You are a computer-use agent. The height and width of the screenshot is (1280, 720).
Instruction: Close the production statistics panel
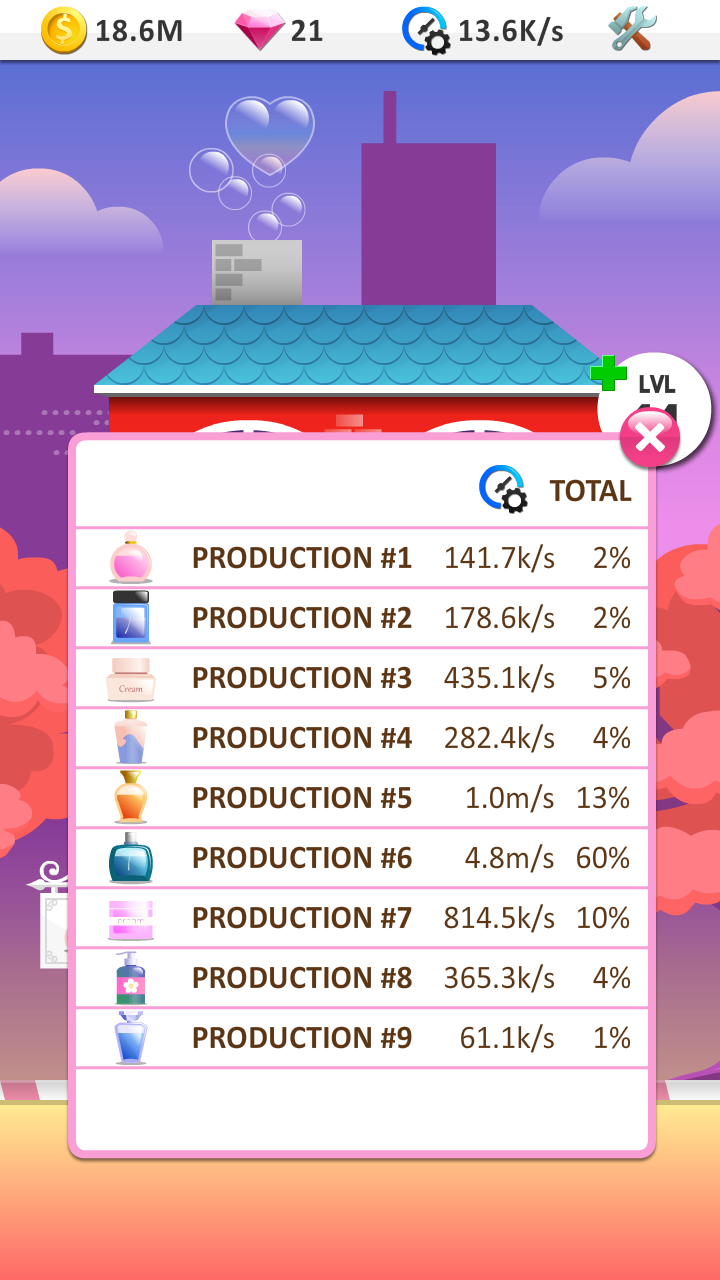(x=650, y=437)
